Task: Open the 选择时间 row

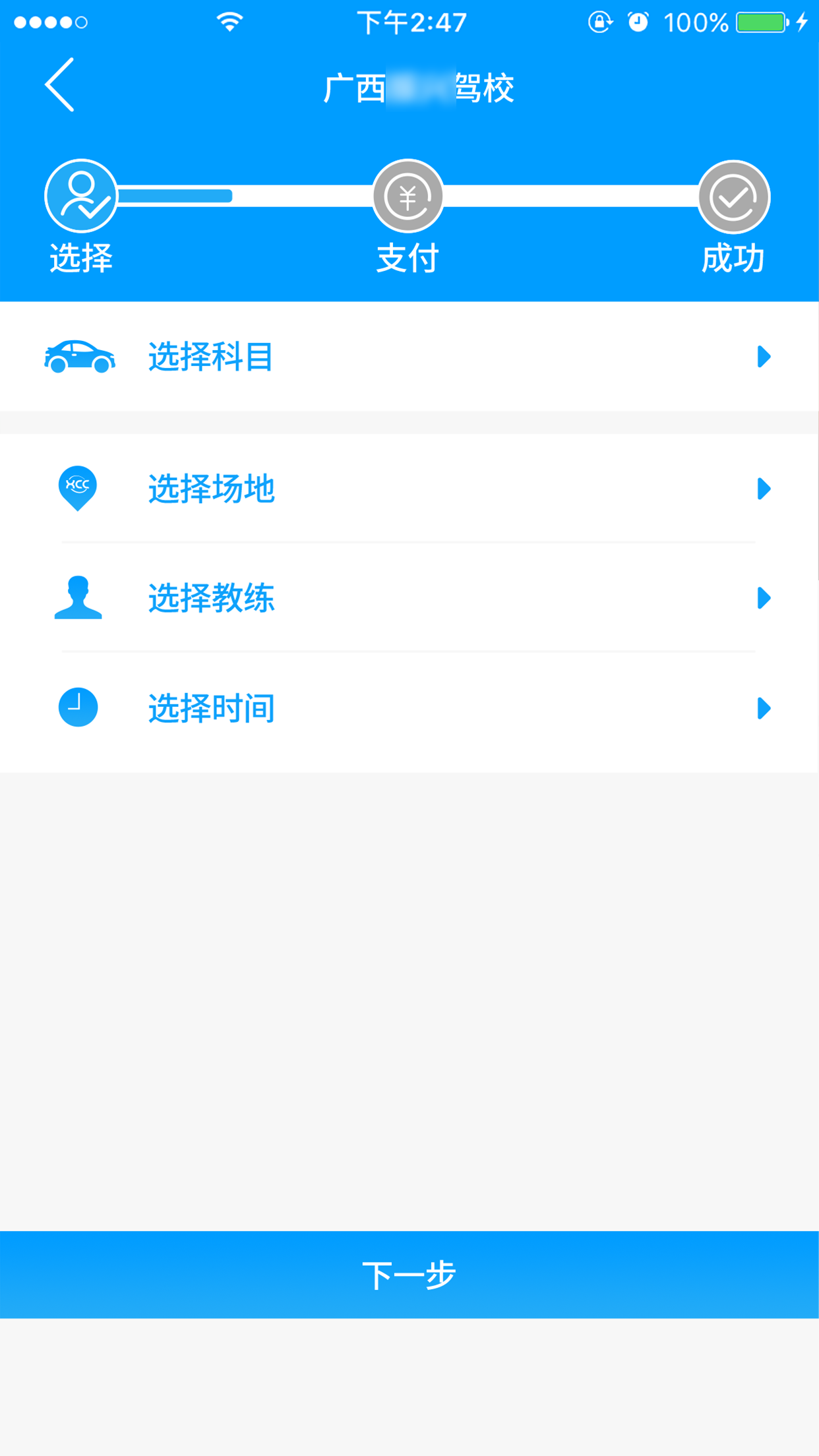Action: 409,708
